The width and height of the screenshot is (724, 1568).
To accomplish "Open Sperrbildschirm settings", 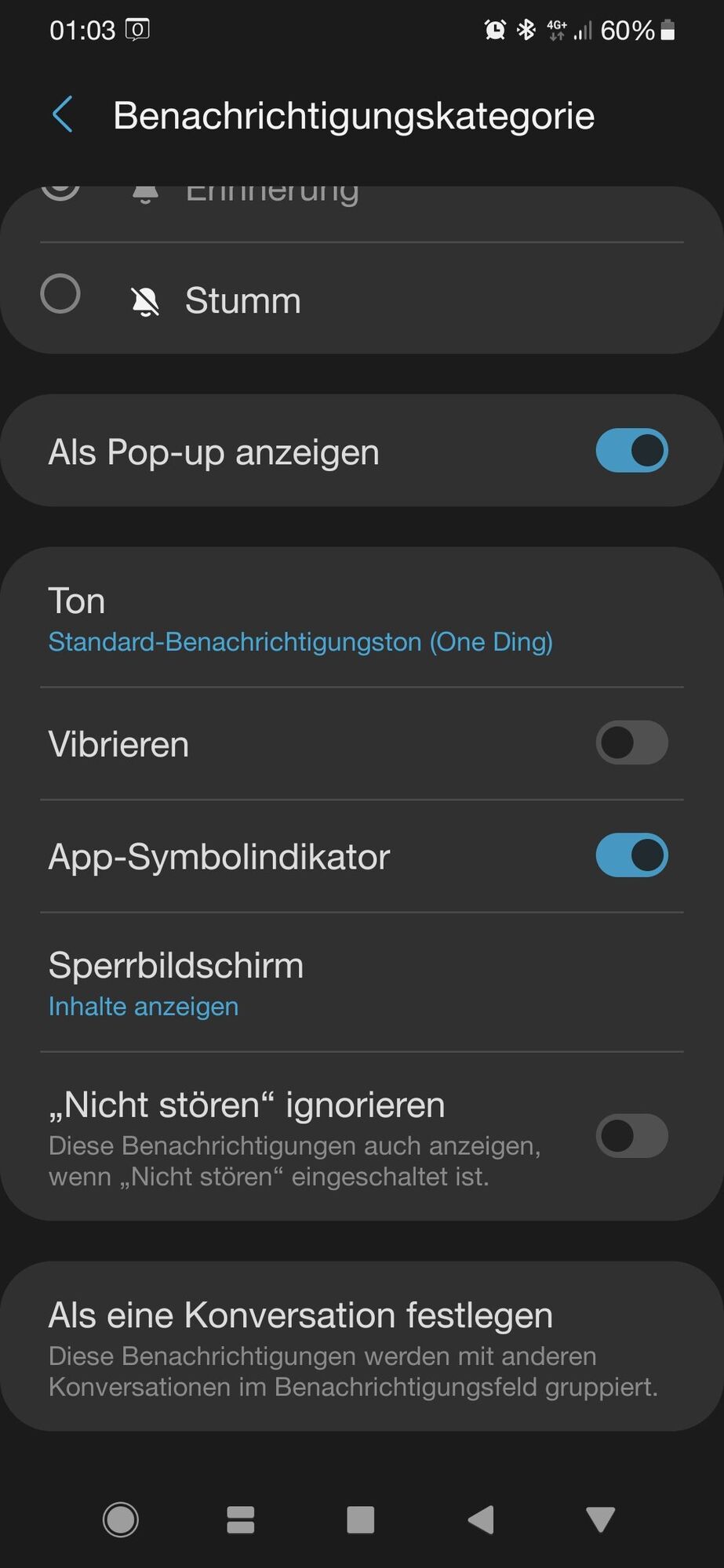I will [x=176, y=983].
